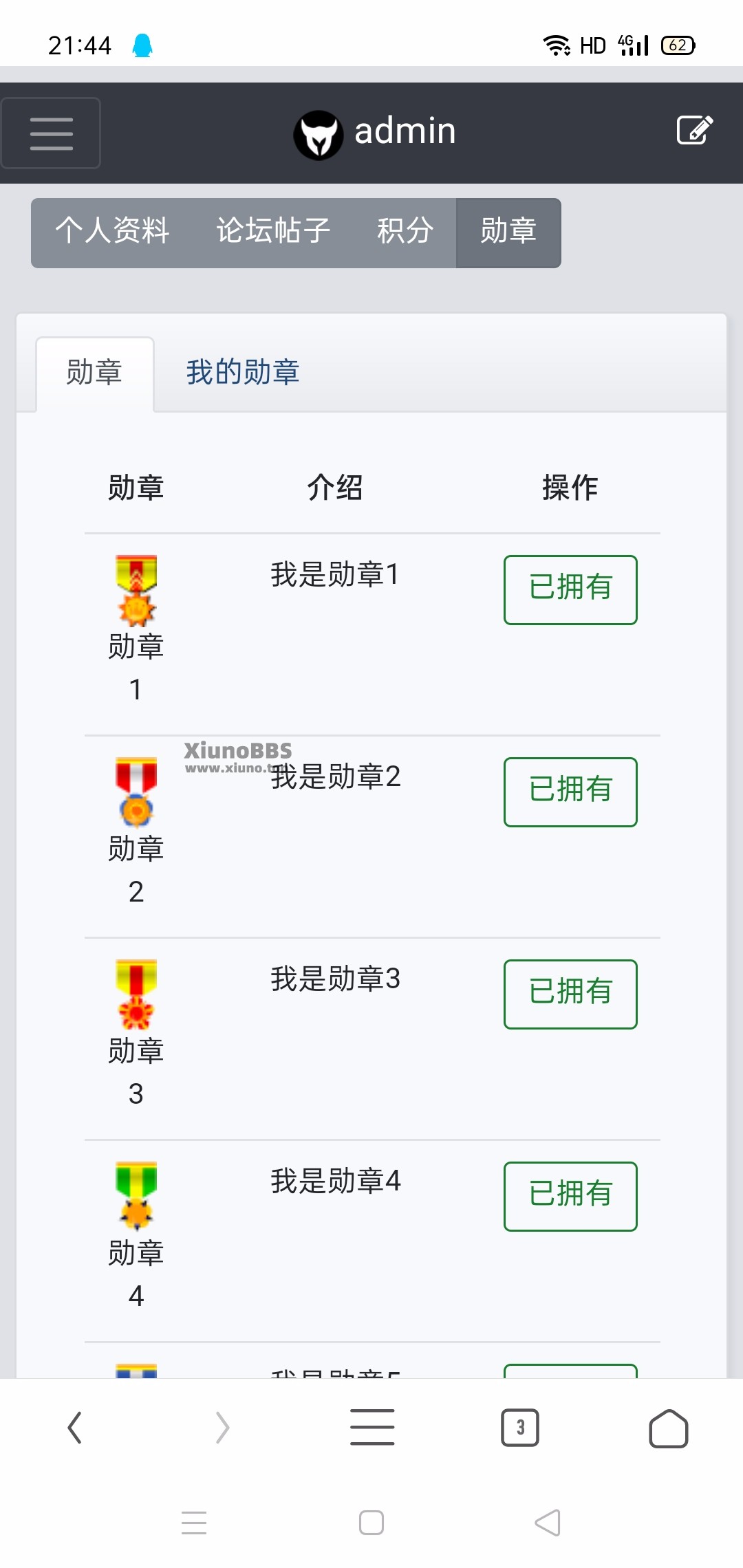The image size is (743, 1568).
Task: Open the browser menu
Action: tap(371, 1428)
